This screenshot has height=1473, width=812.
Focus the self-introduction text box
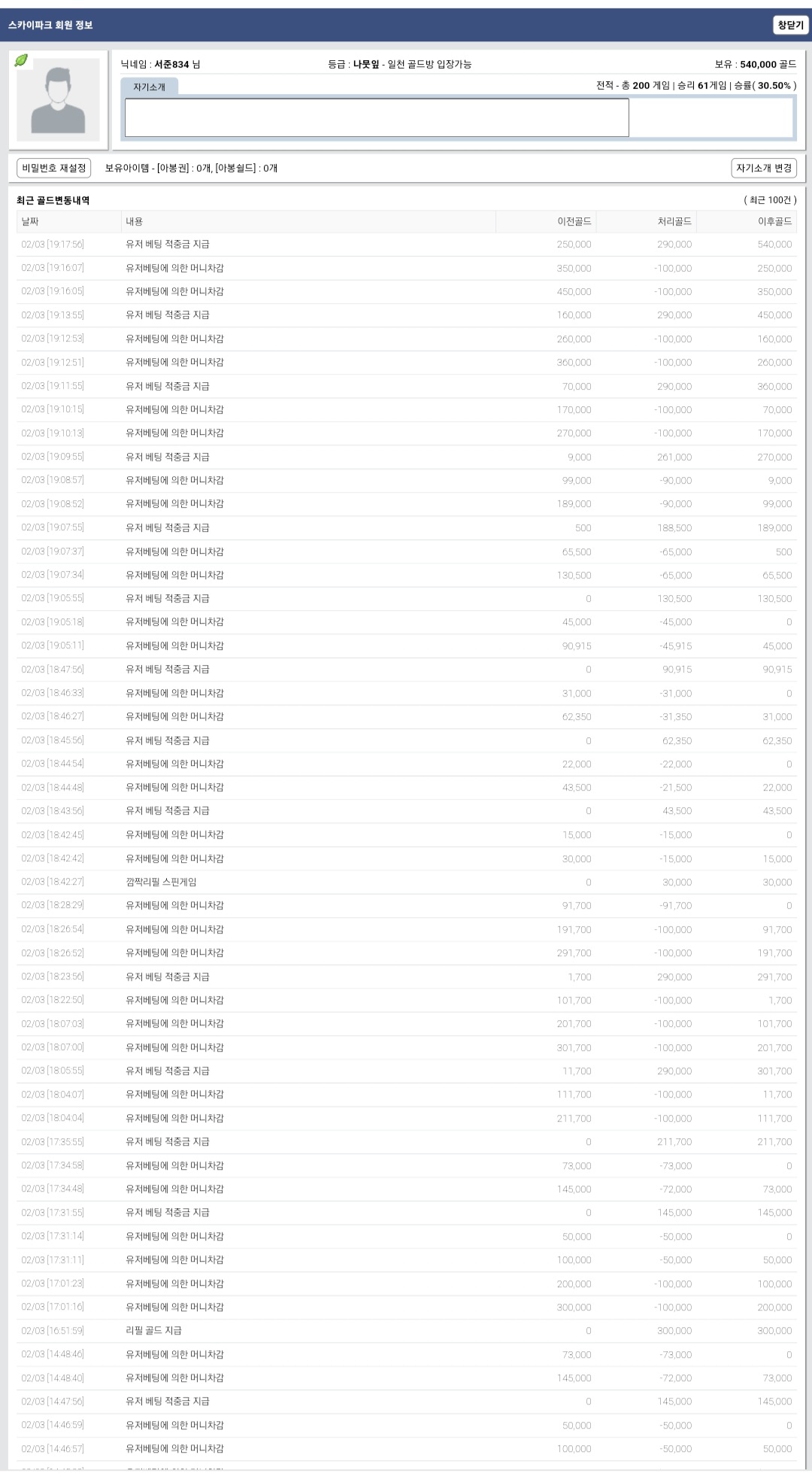(x=377, y=117)
